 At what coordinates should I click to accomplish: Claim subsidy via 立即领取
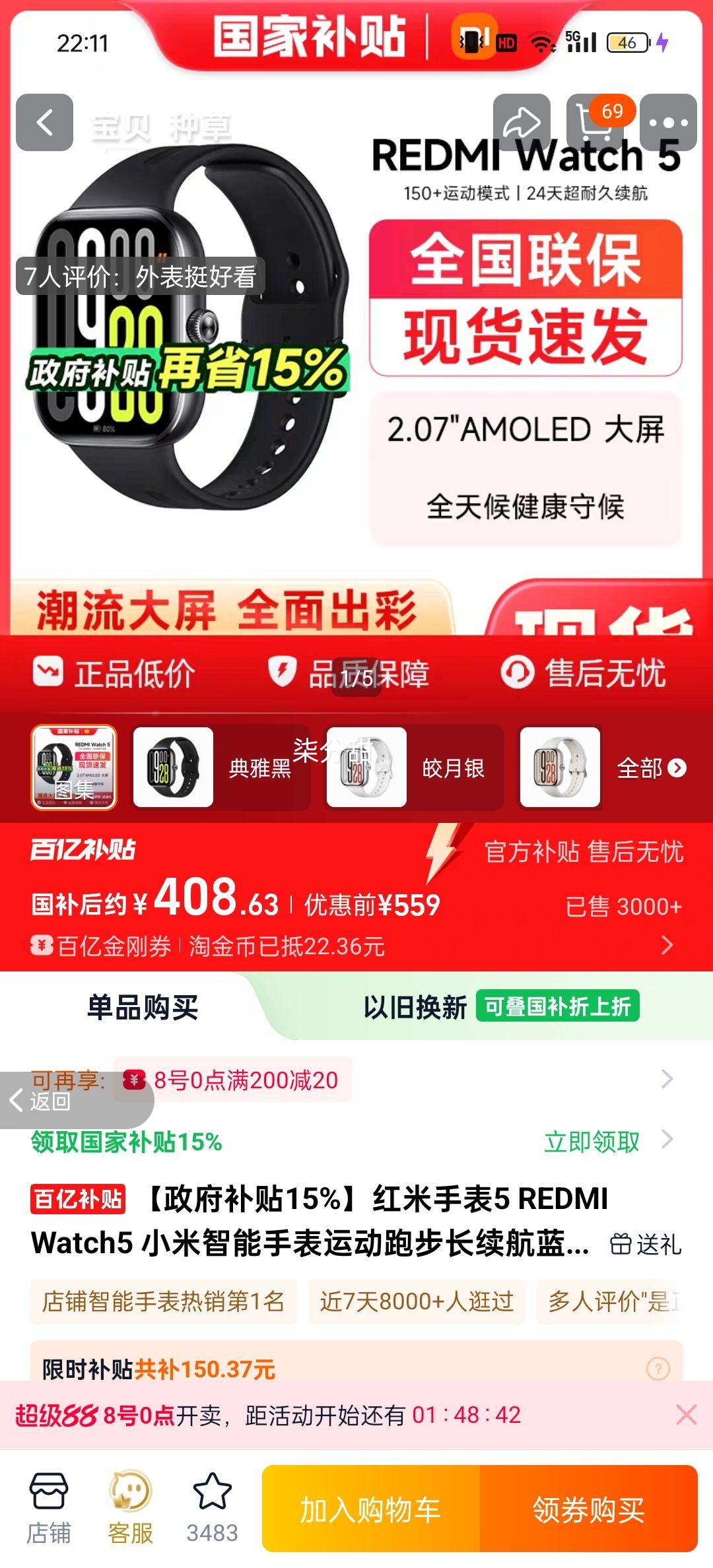(x=592, y=1142)
